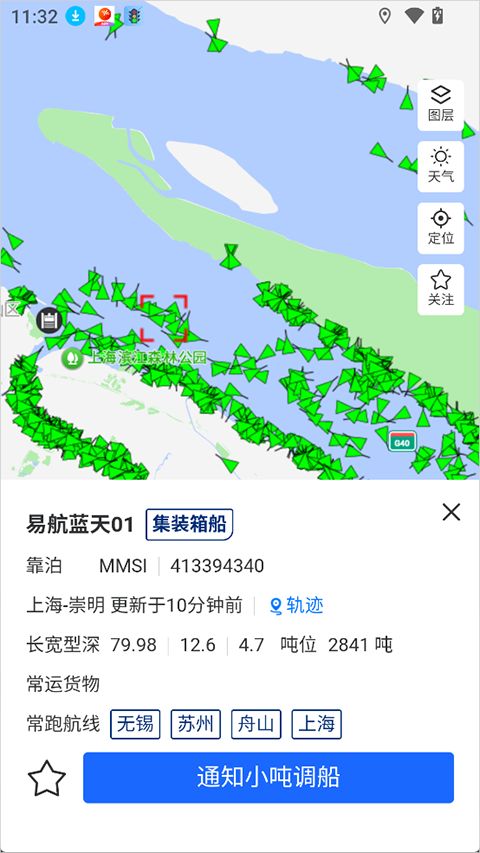
Task: Open the 关注 followed ships button
Action: pyautogui.click(x=440, y=289)
